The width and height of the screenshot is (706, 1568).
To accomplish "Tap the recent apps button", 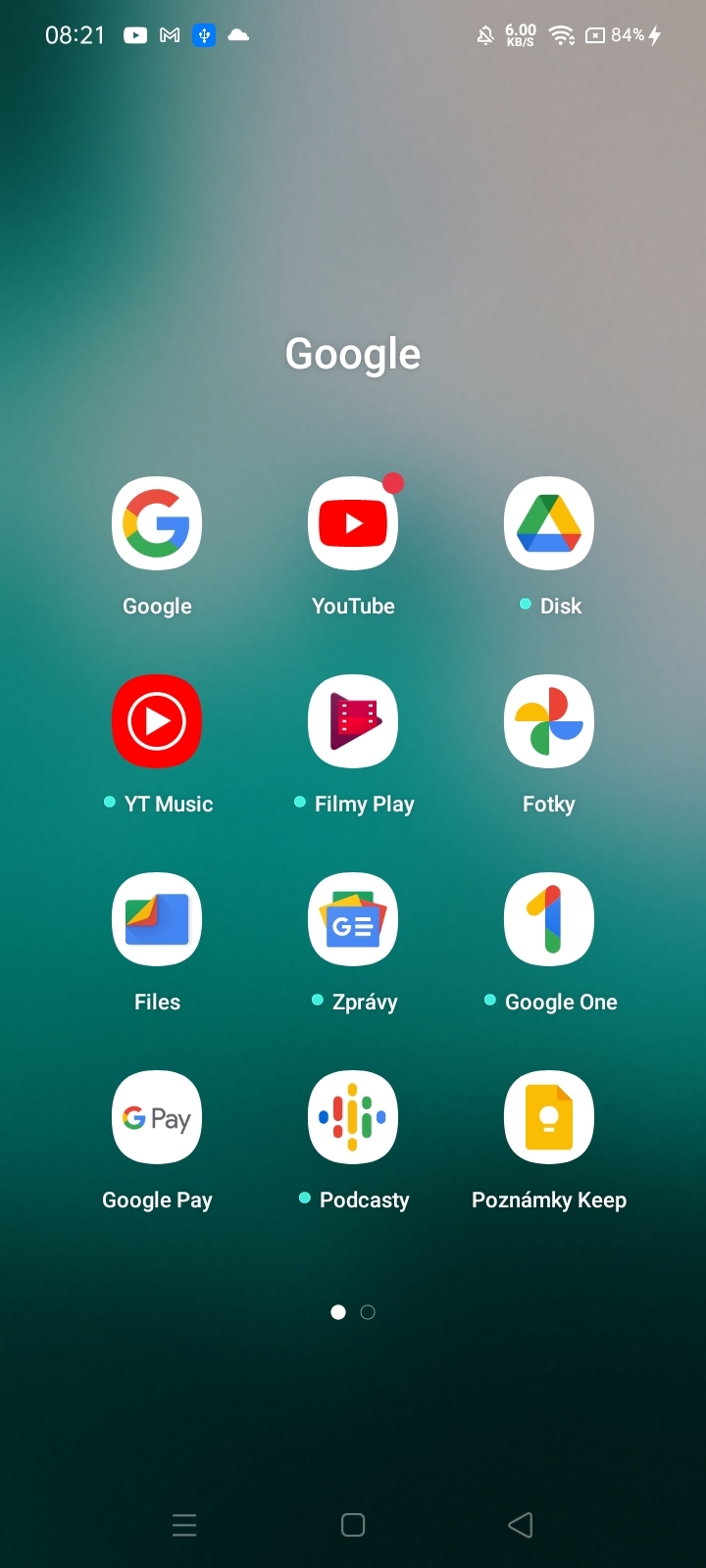I will coord(184,1525).
